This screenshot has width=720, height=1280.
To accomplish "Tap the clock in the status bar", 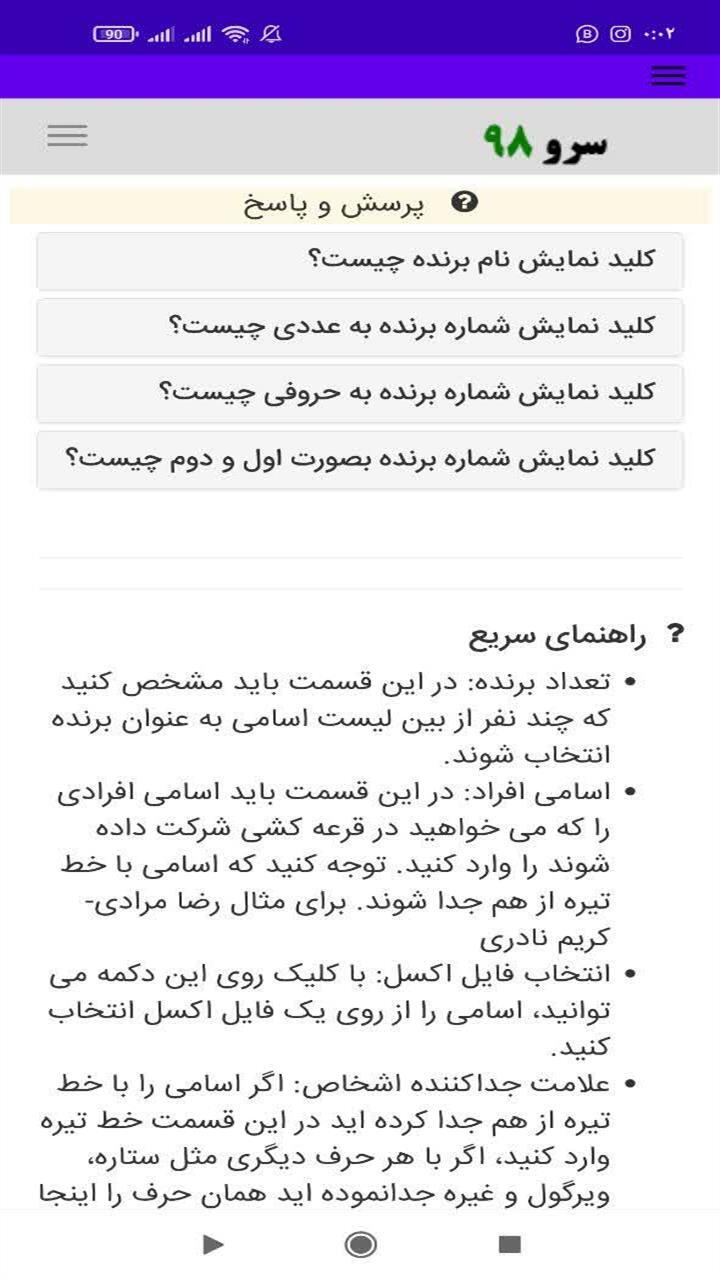I will (x=656, y=33).
